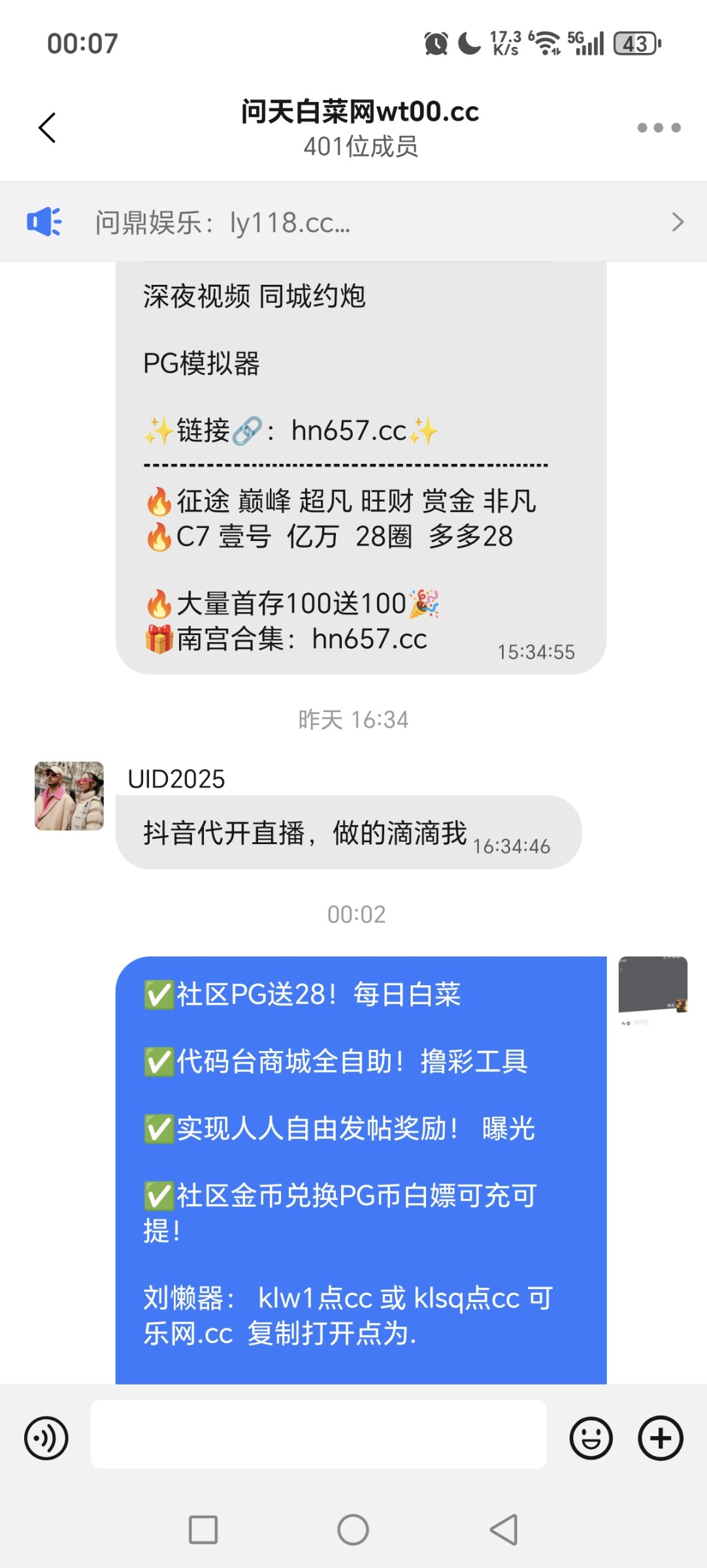Tap the back arrow to exit the chat
Viewport: 707px width, 1568px height.
47,127
